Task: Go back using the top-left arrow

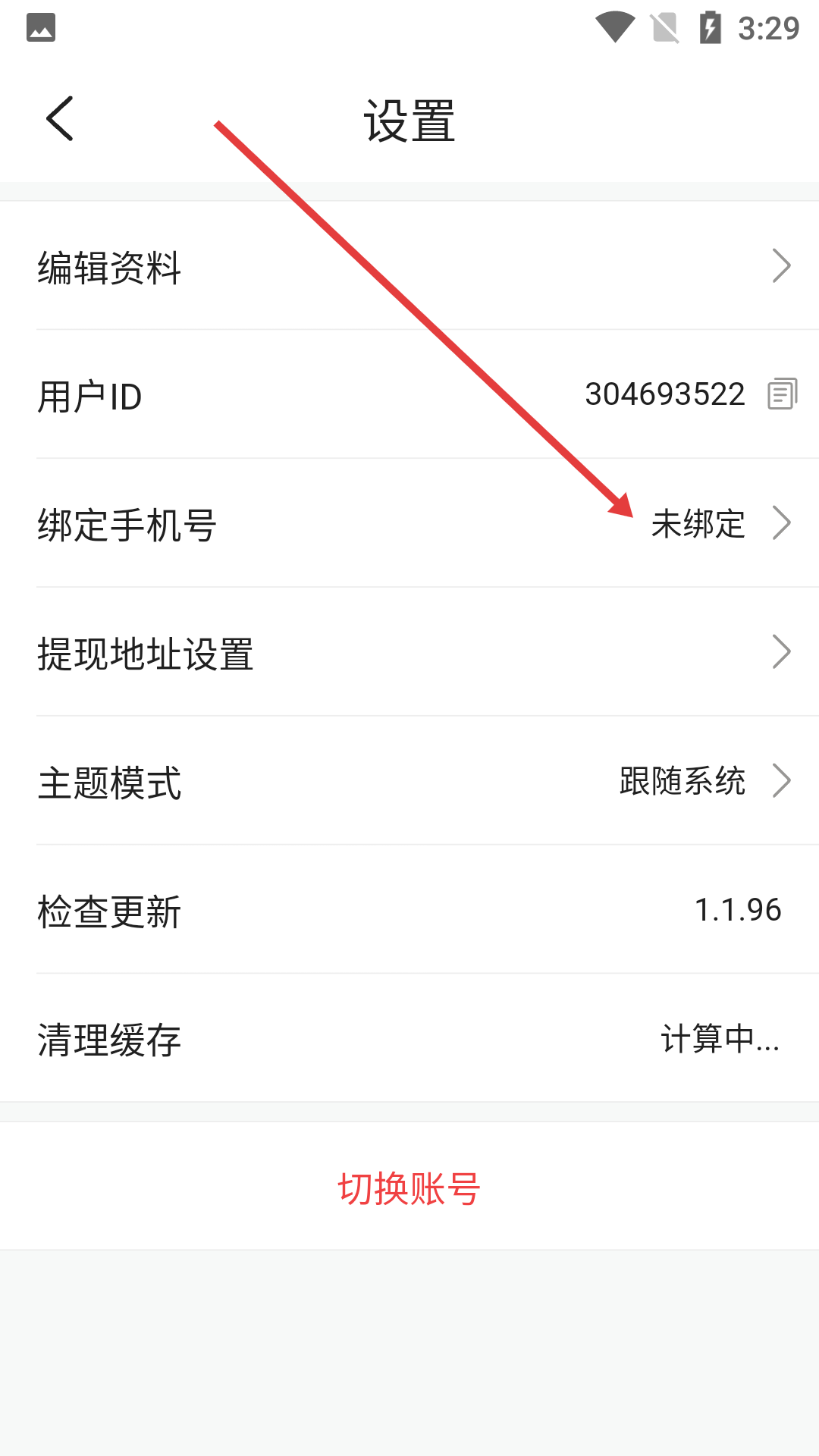Action: click(x=60, y=118)
